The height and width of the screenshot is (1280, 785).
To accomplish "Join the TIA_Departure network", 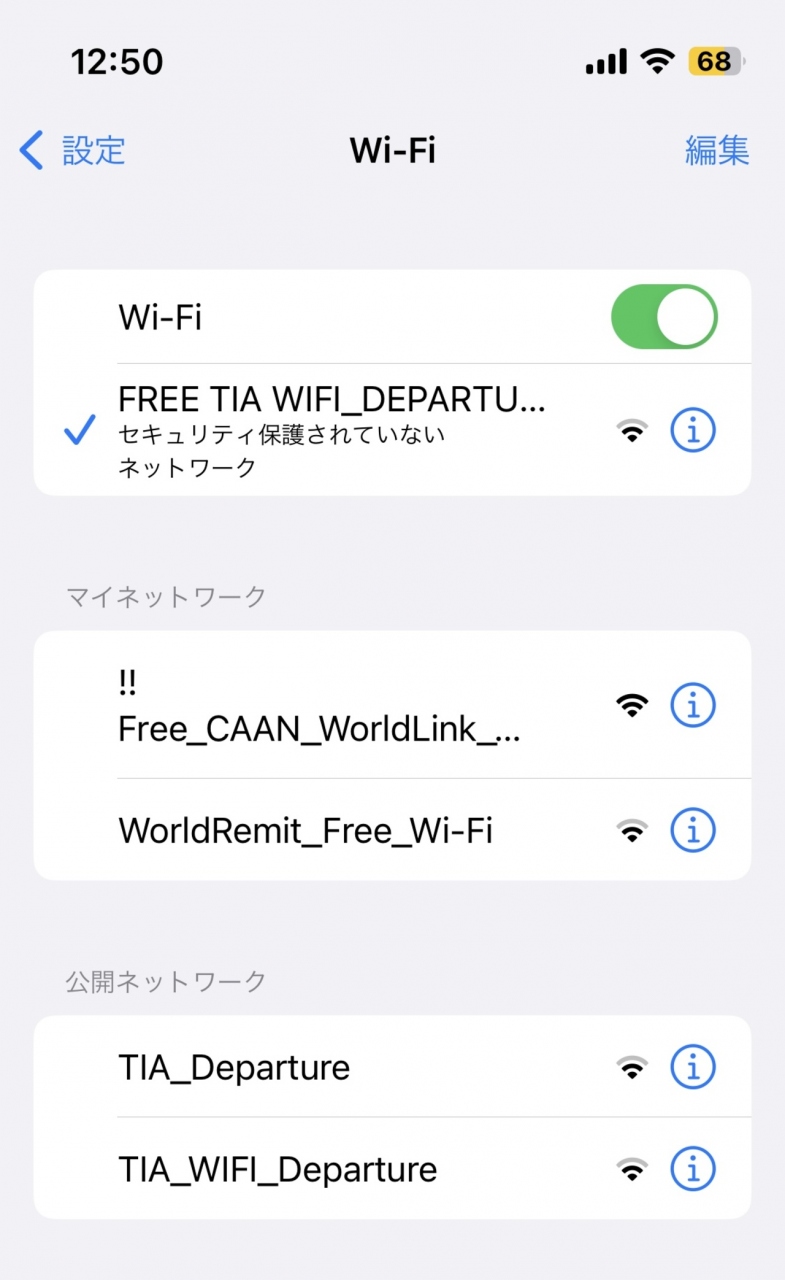I will (x=235, y=1067).
